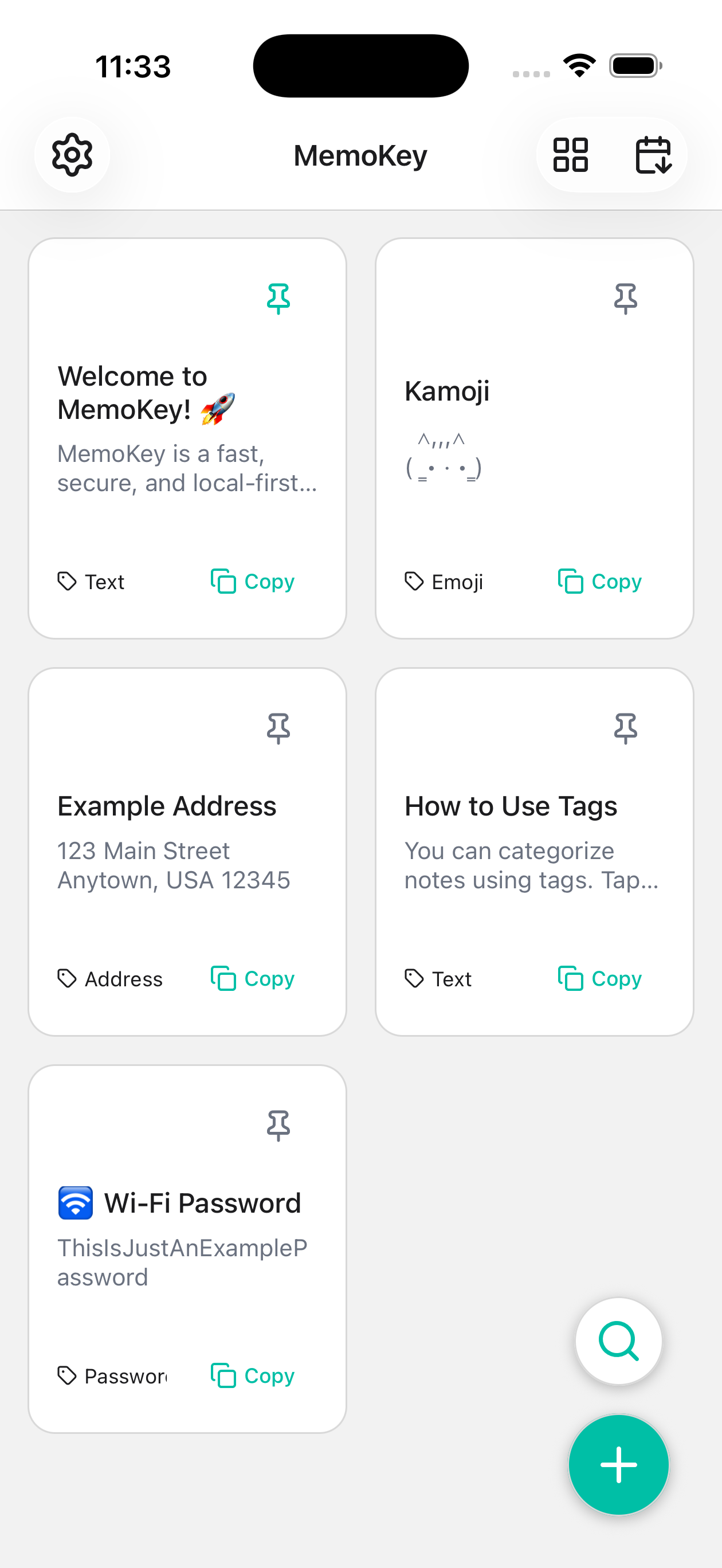This screenshot has width=722, height=1568.
Task: Open the MemoKey settings gear
Action: [72, 155]
